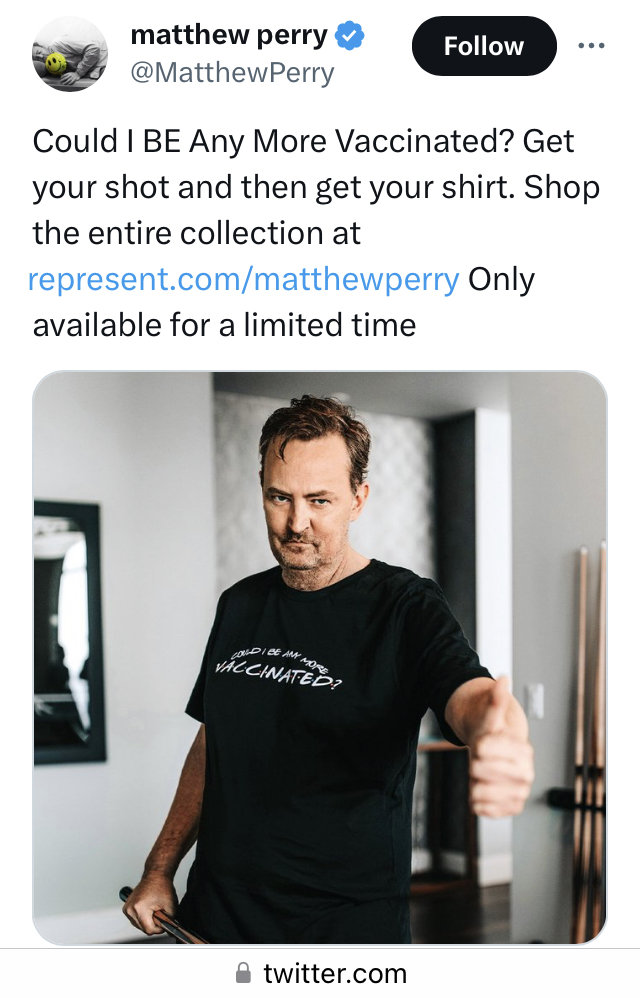Screen dimensions: 640x998
Task: Open the tweet's three-dot overflow menu
Action: (592, 46)
